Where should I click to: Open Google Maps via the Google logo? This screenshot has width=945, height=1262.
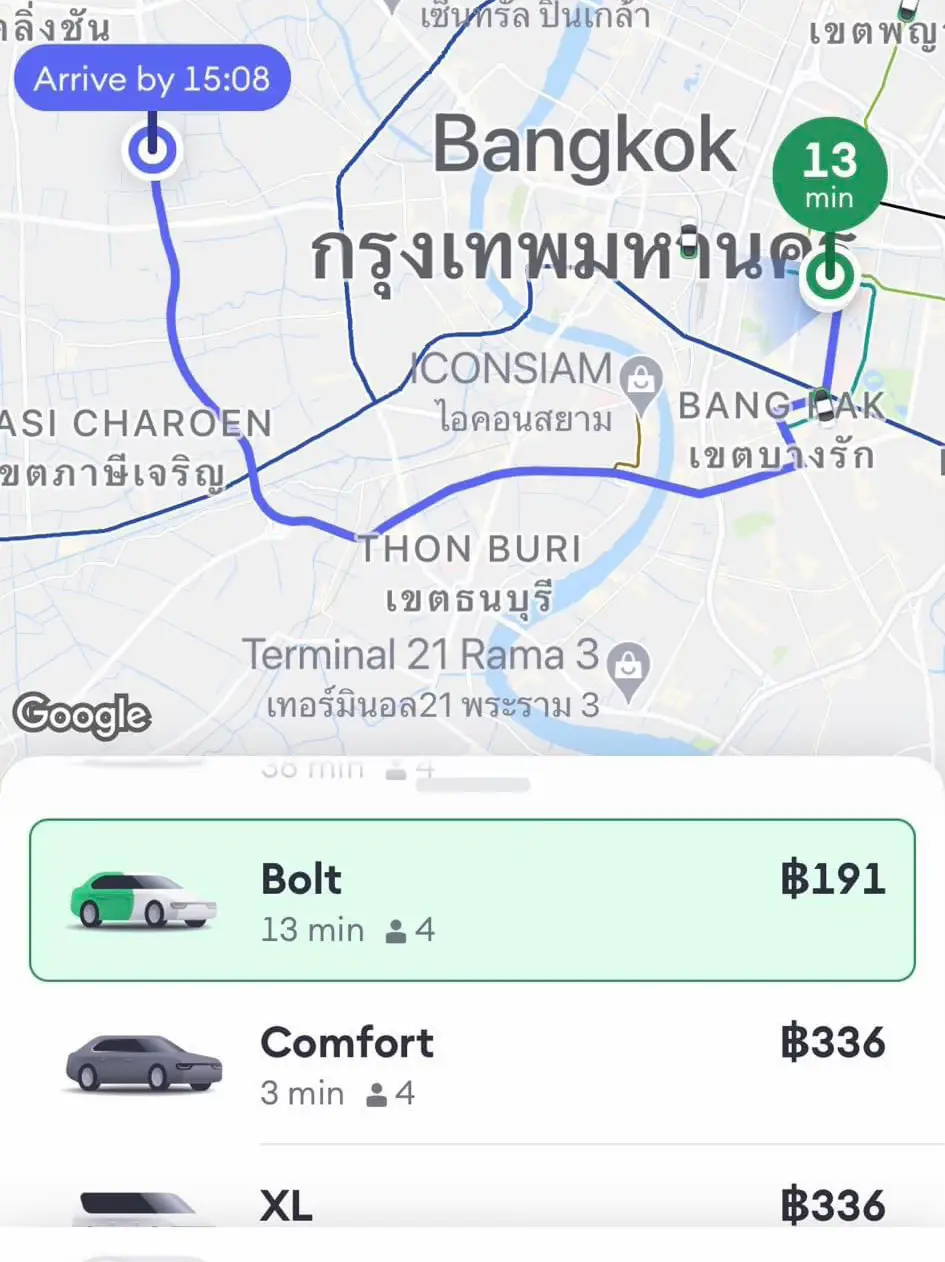[83, 713]
